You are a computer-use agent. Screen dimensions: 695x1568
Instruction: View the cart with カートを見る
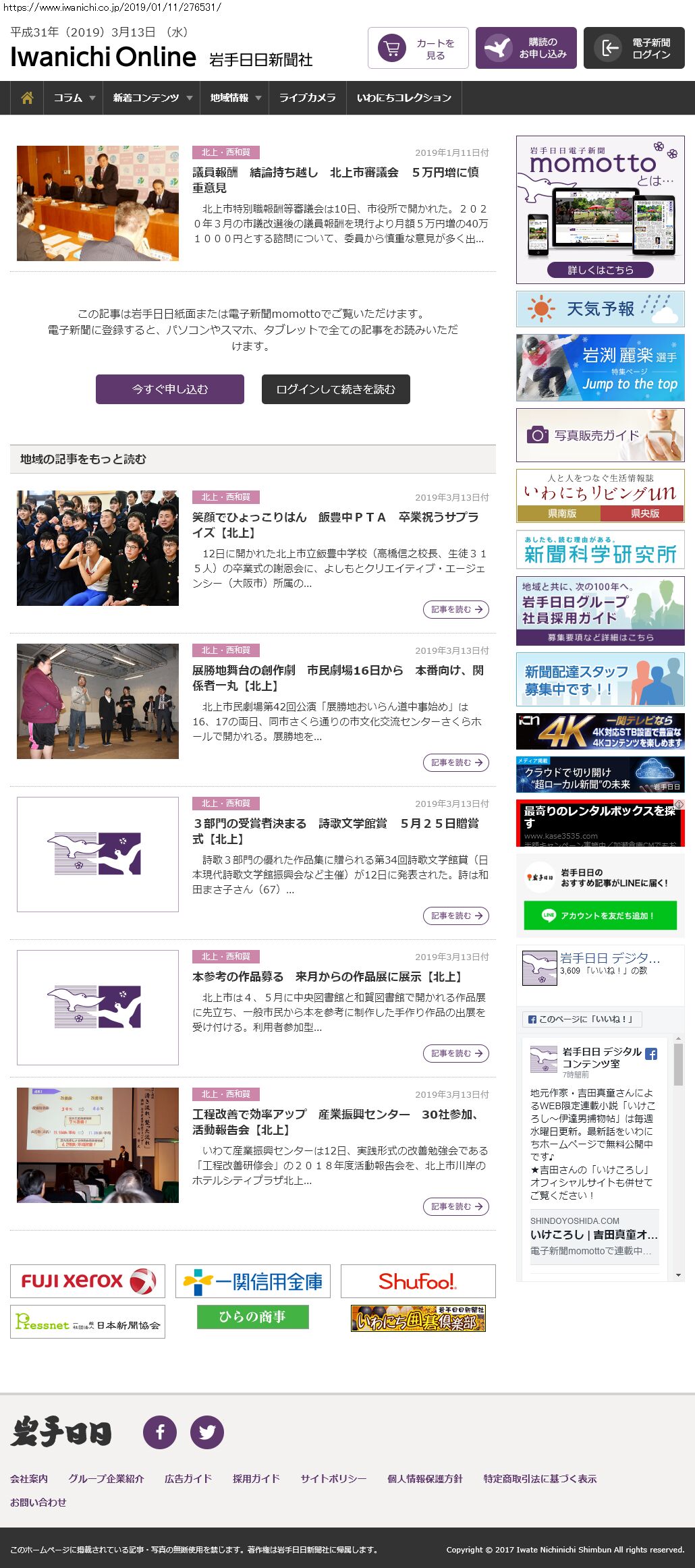(x=418, y=48)
